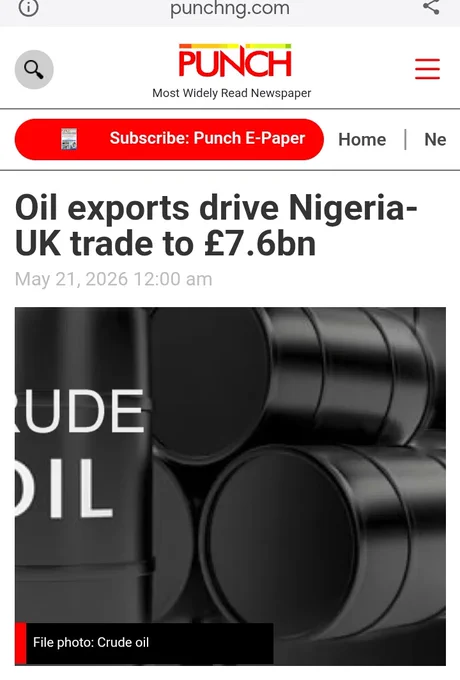Open the site search magnifier

pyautogui.click(x=34, y=69)
